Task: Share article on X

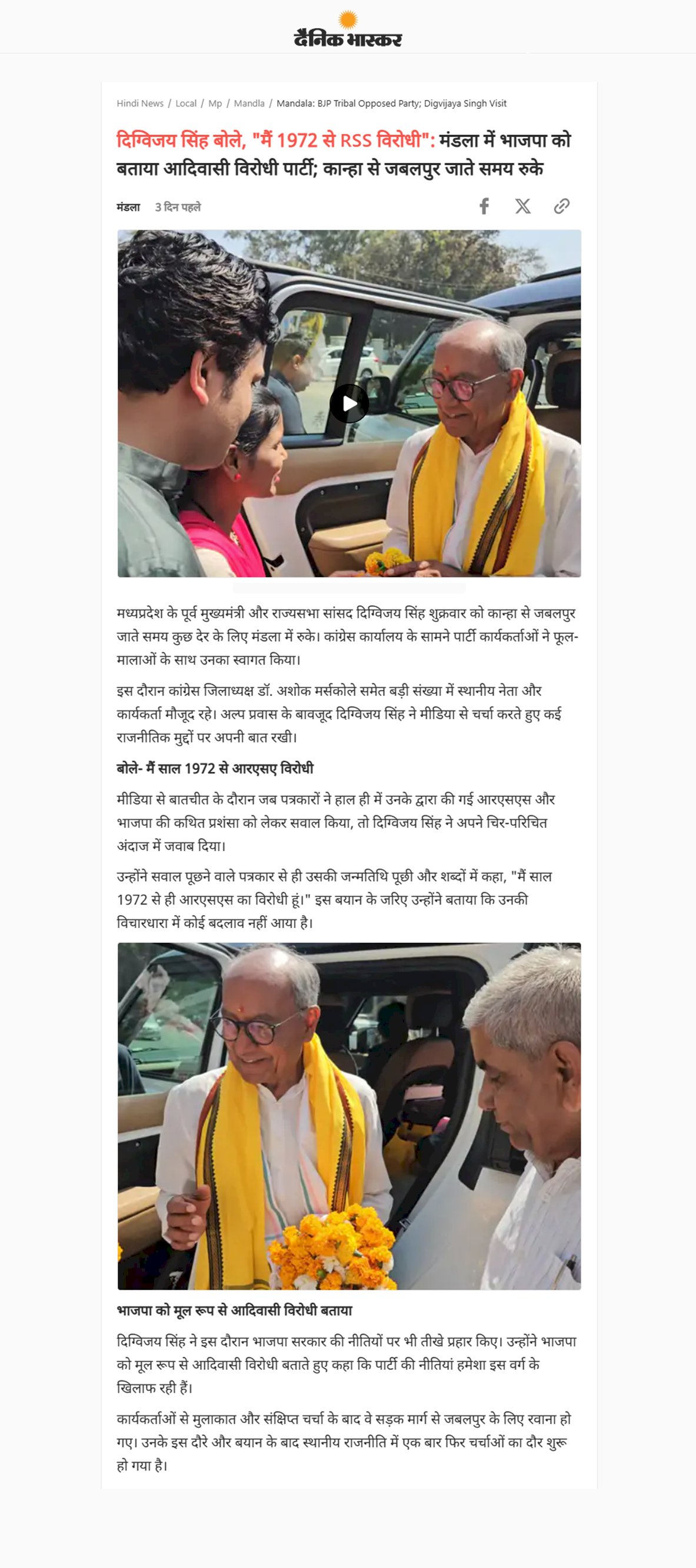Action: [x=522, y=206]
